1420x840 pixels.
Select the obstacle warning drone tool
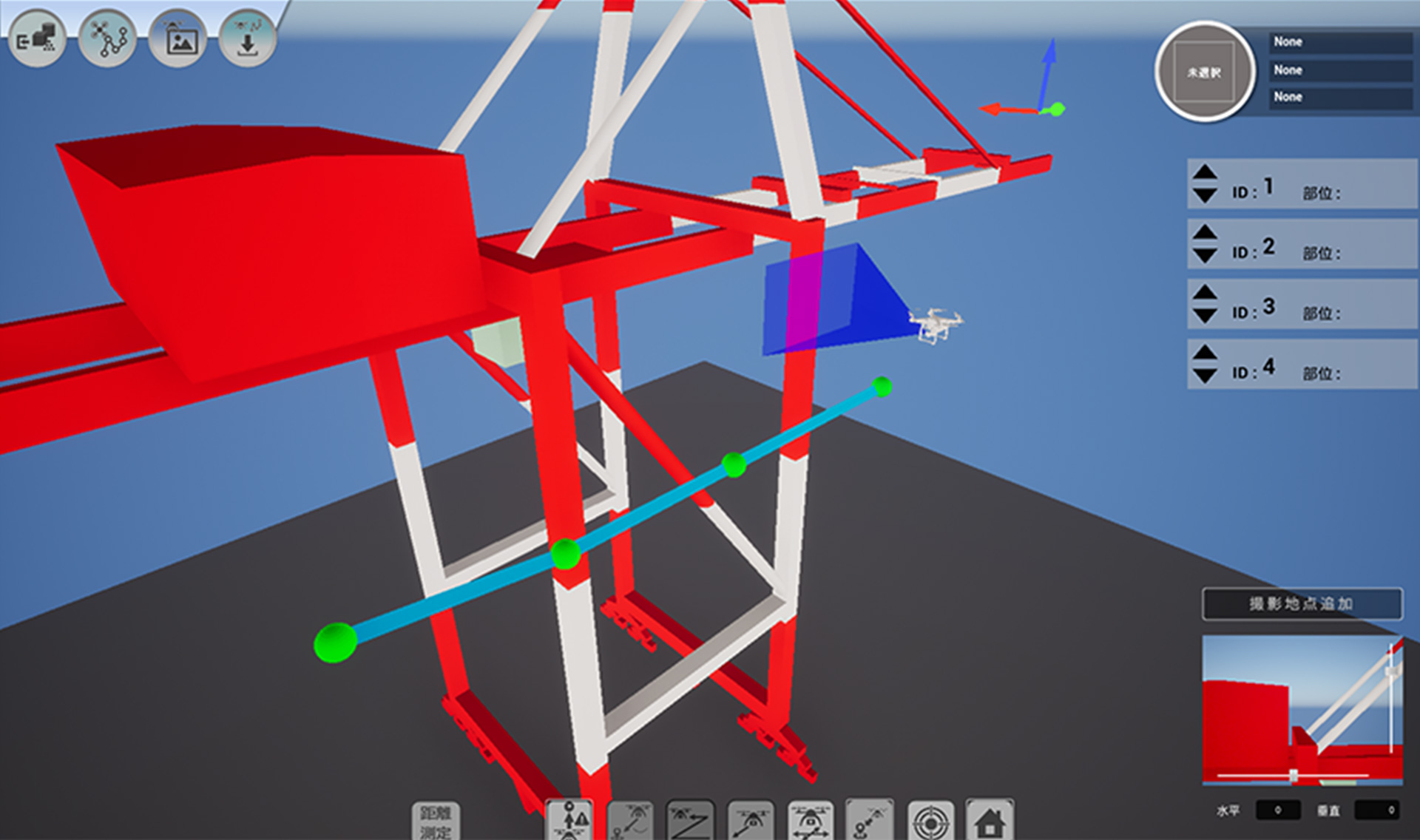569,821
